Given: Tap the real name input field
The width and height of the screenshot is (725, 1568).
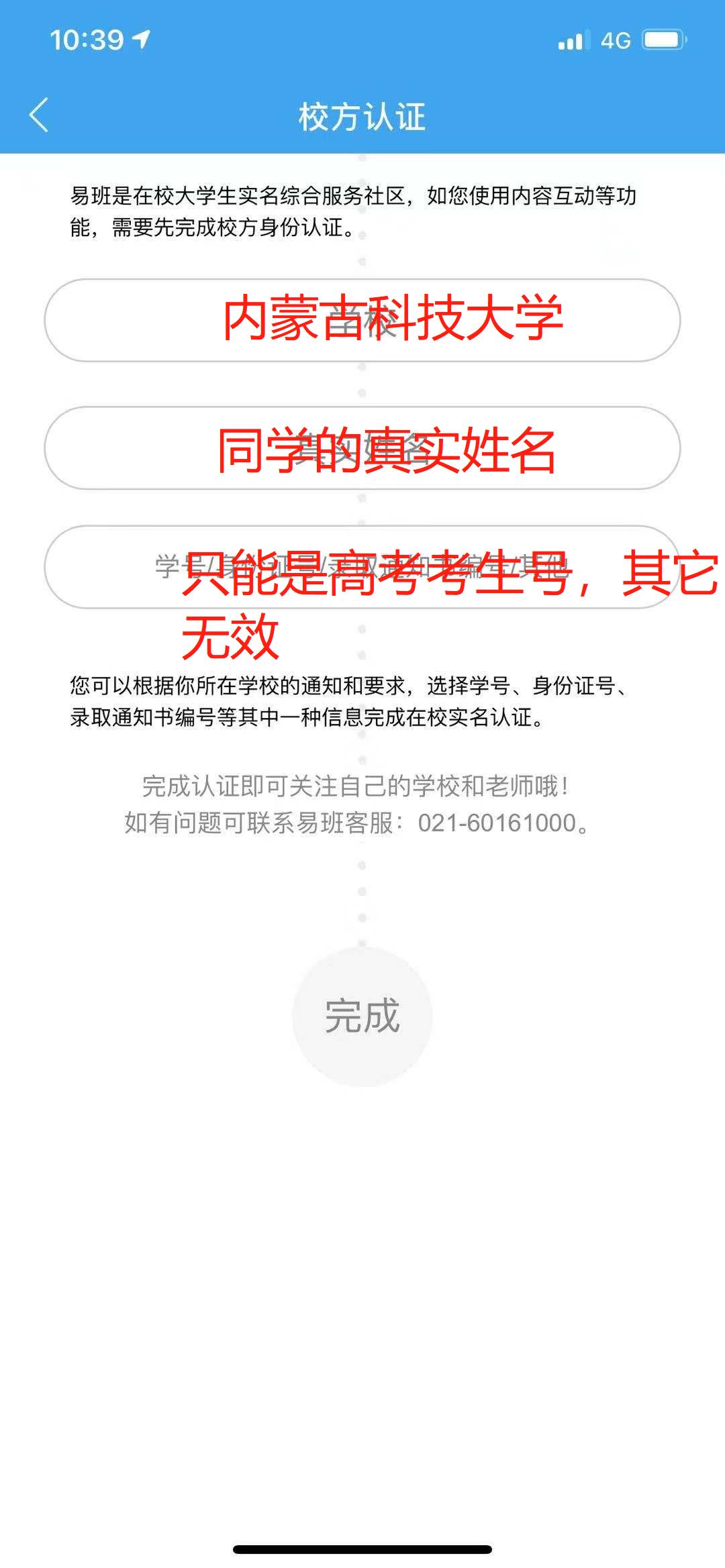Looking at the screenshot, I should pos(362,448).
